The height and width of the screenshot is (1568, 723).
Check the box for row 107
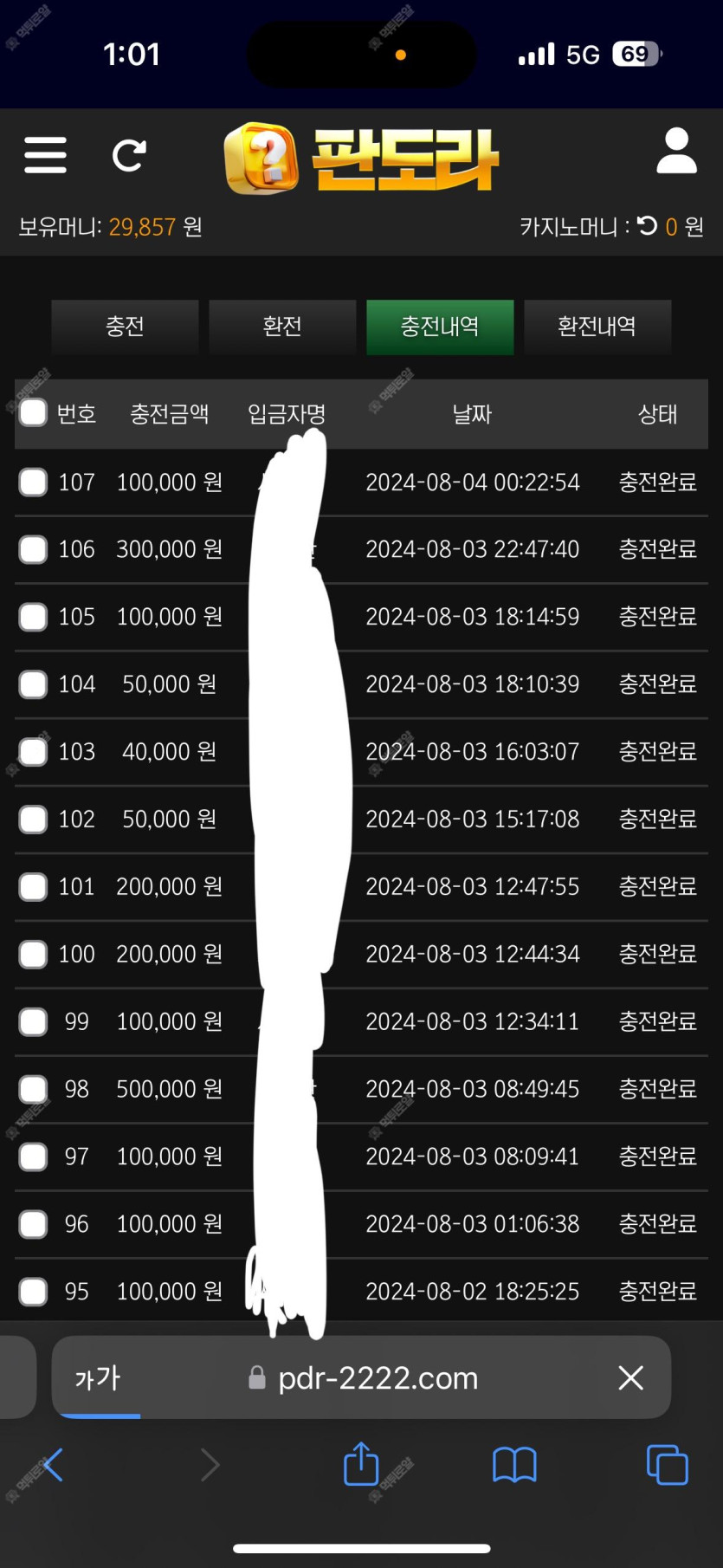pyautogui.click(x=33, y=482)
